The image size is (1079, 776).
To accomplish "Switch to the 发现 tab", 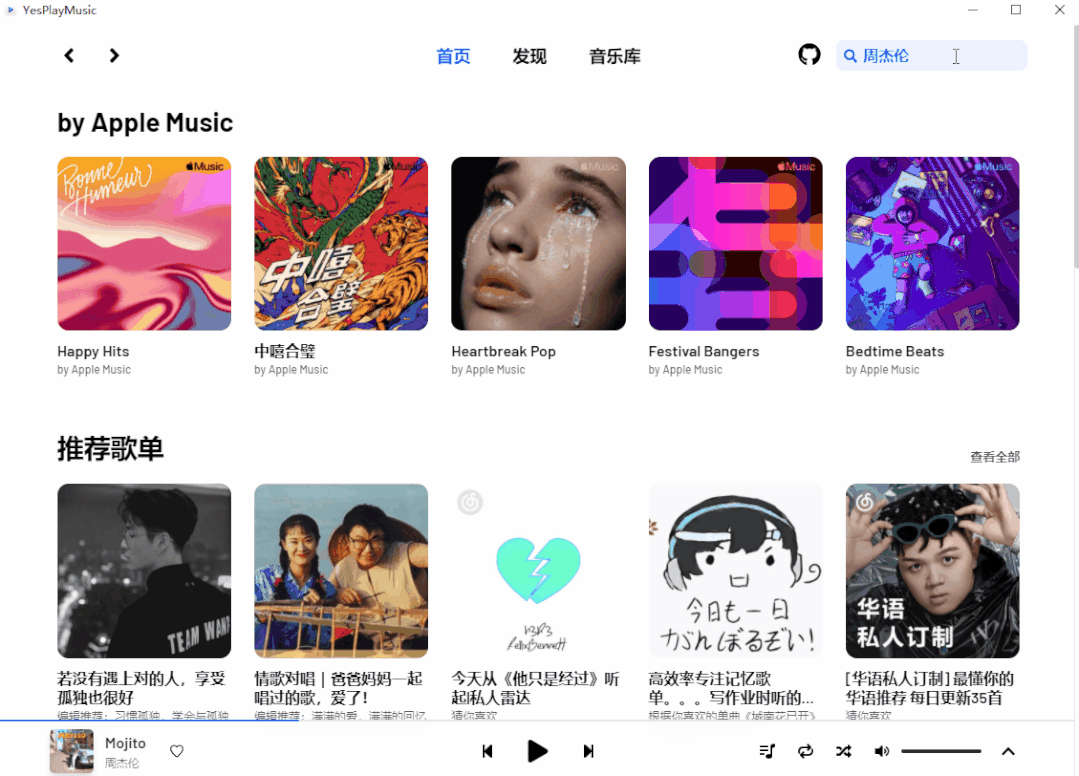I will pyautogui.click(x=529, y=57).
